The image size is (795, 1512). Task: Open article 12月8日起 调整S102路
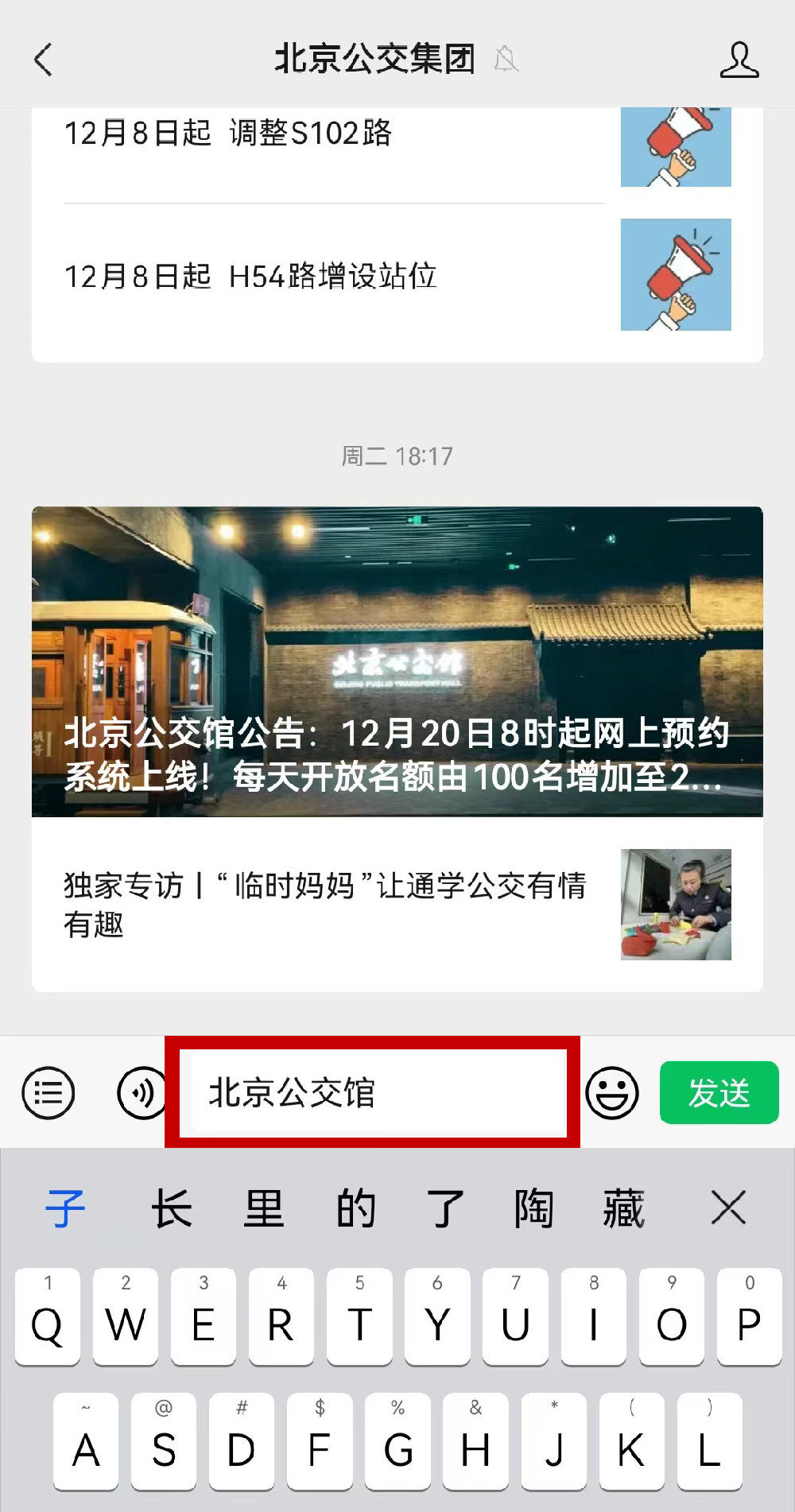(228, 134)
